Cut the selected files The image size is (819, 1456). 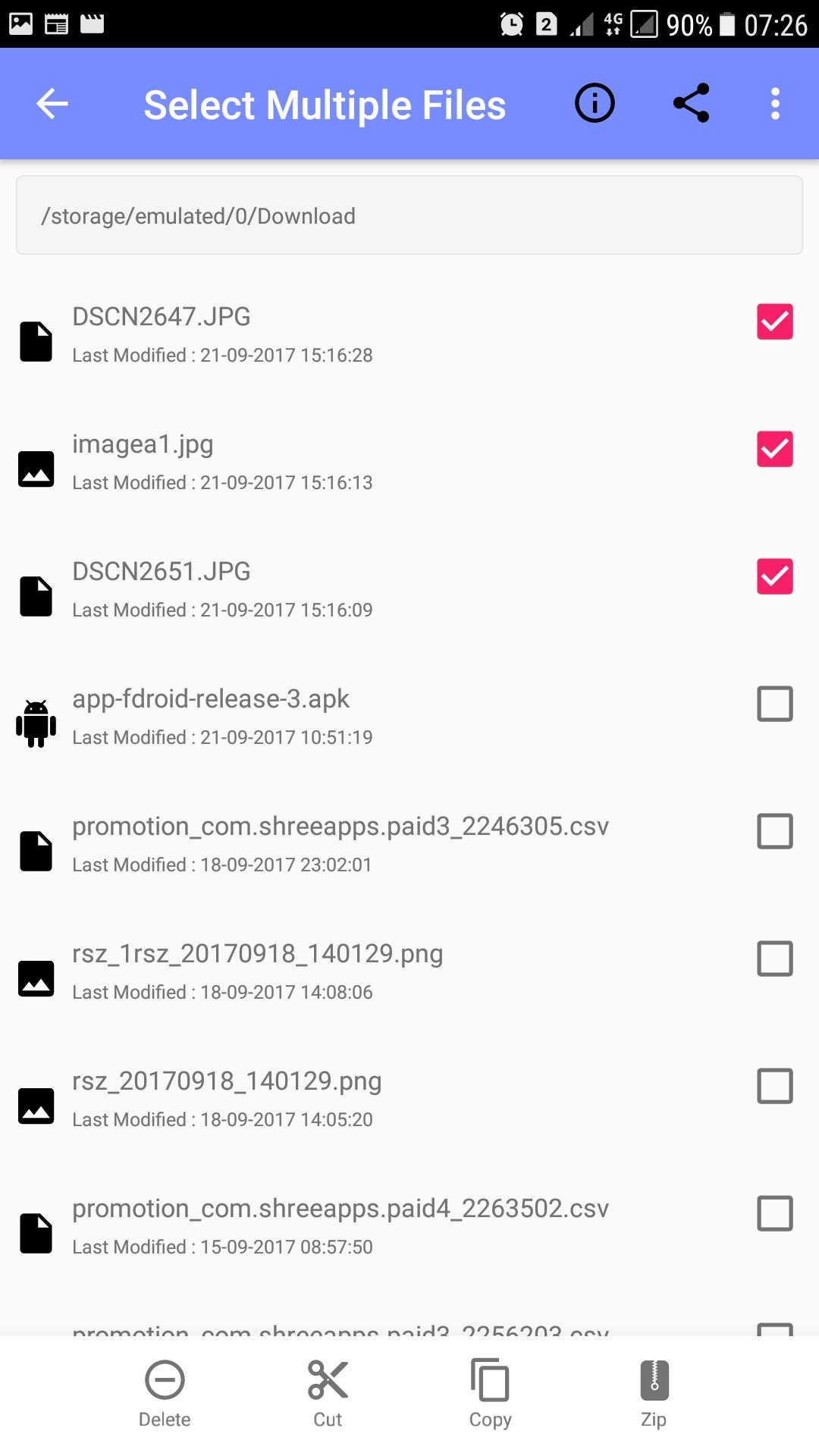(x=328, y=1394)
